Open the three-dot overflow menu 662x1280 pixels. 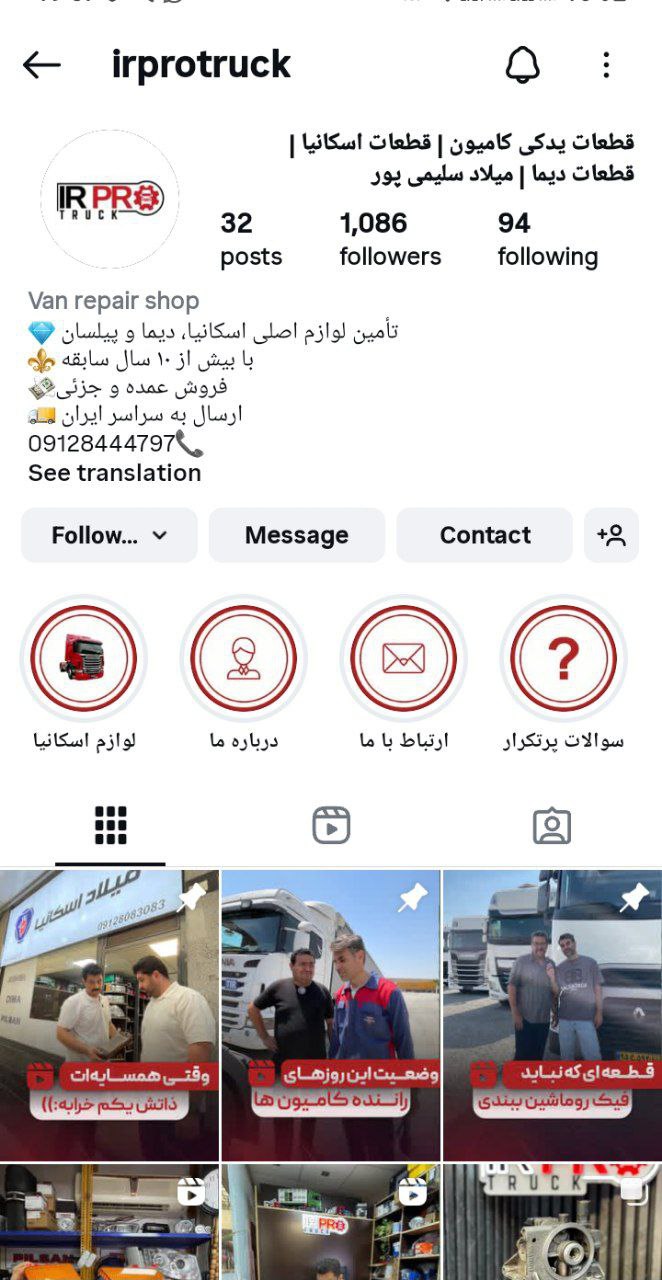[606, 66]
